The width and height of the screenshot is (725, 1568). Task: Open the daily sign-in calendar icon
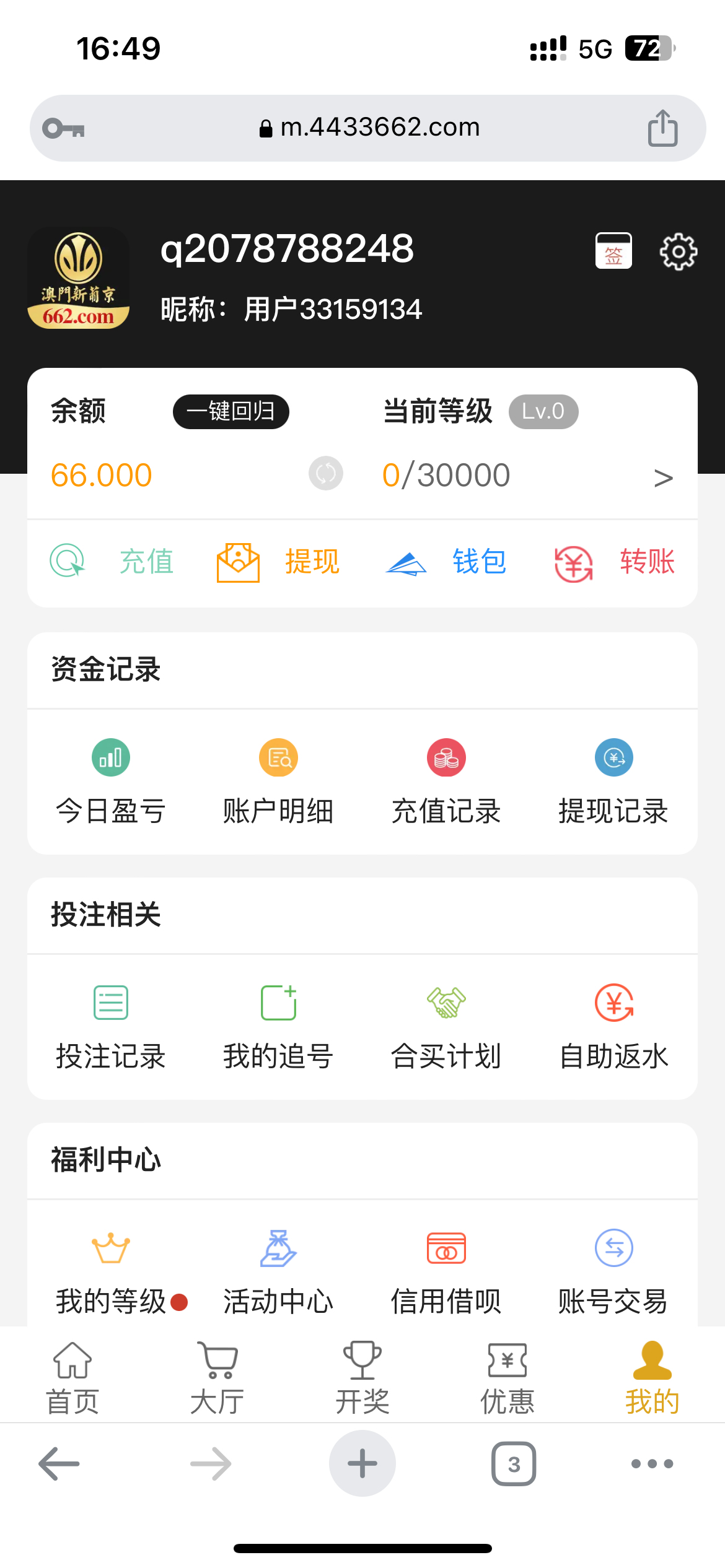(x=613, y=251)
